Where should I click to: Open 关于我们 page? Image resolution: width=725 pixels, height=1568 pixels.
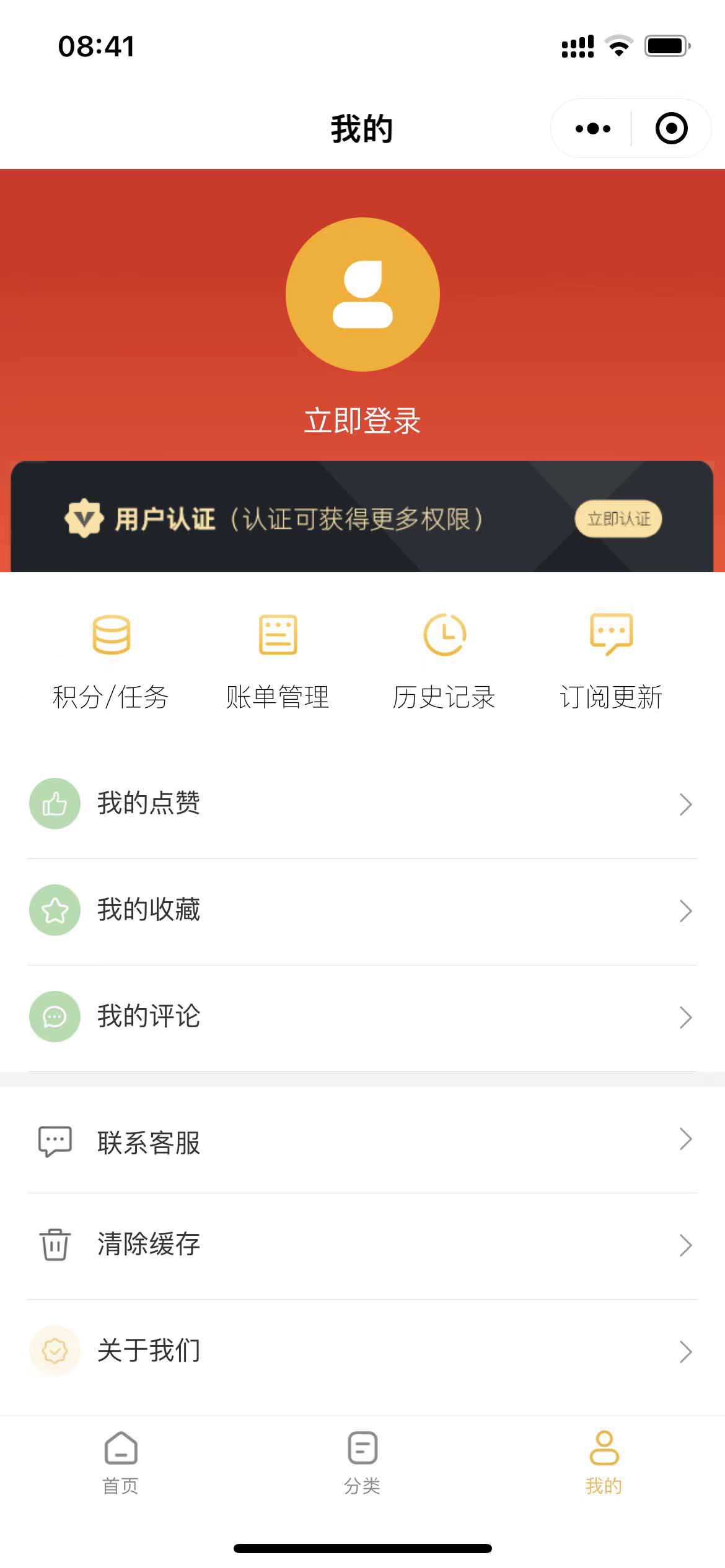click(x=362, y=1351)
